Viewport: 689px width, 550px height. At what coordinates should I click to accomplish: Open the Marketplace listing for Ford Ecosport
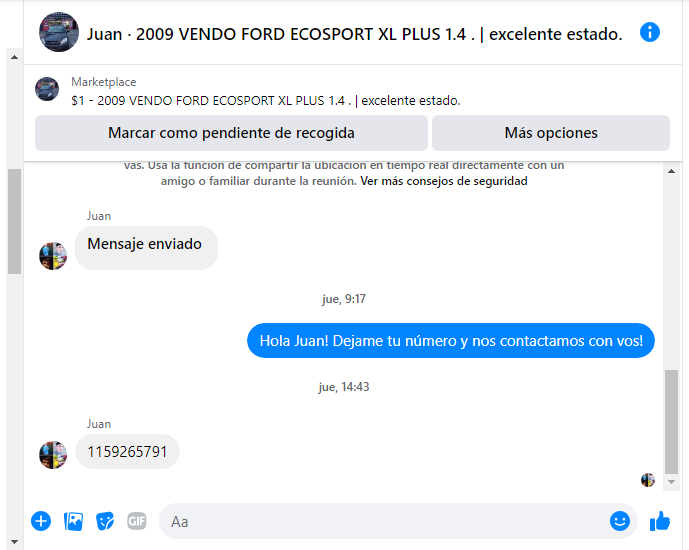[265, 100]
